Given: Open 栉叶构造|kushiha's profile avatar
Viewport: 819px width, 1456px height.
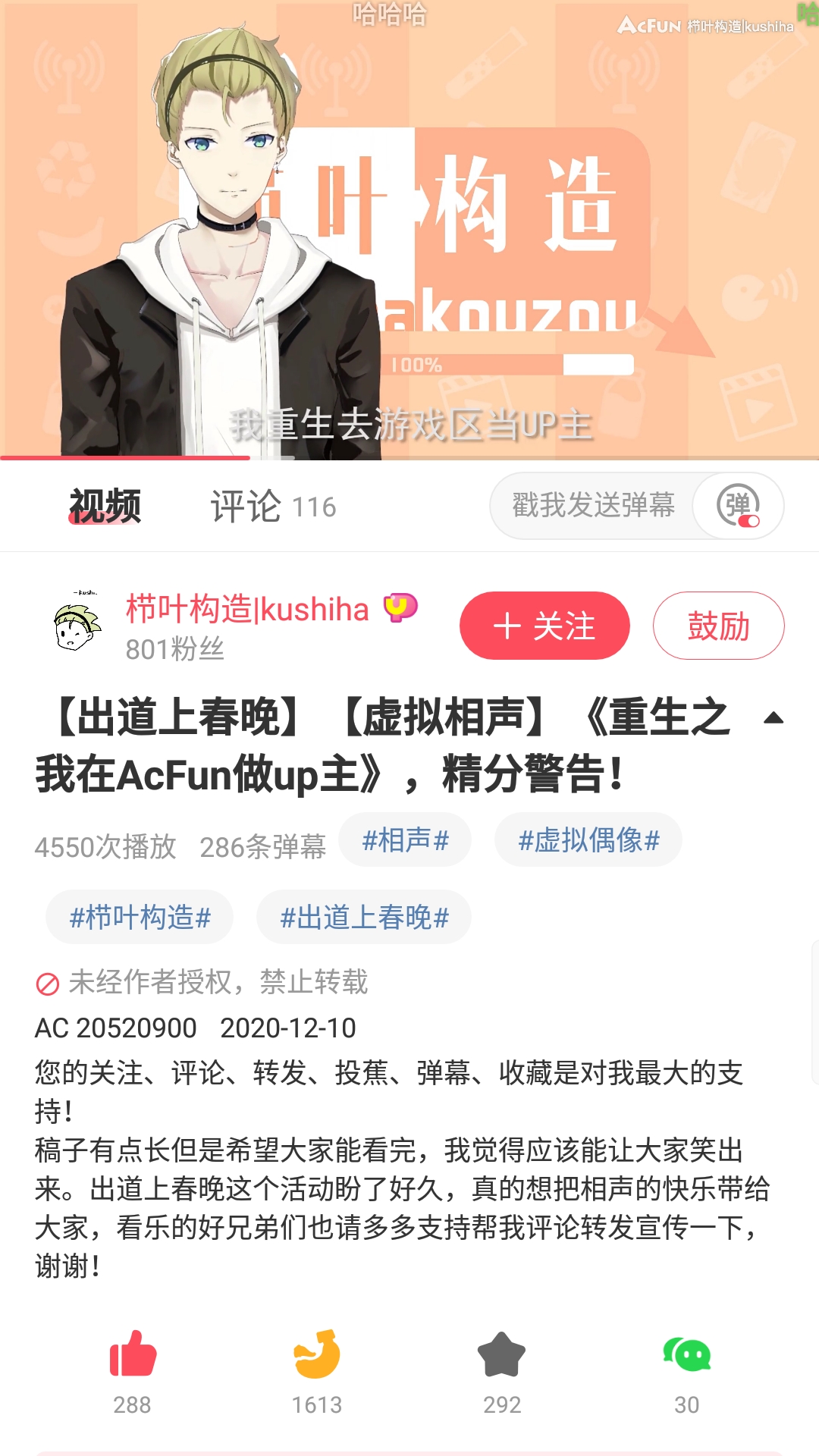Looking at the screenshot, I should pos(77,626).
